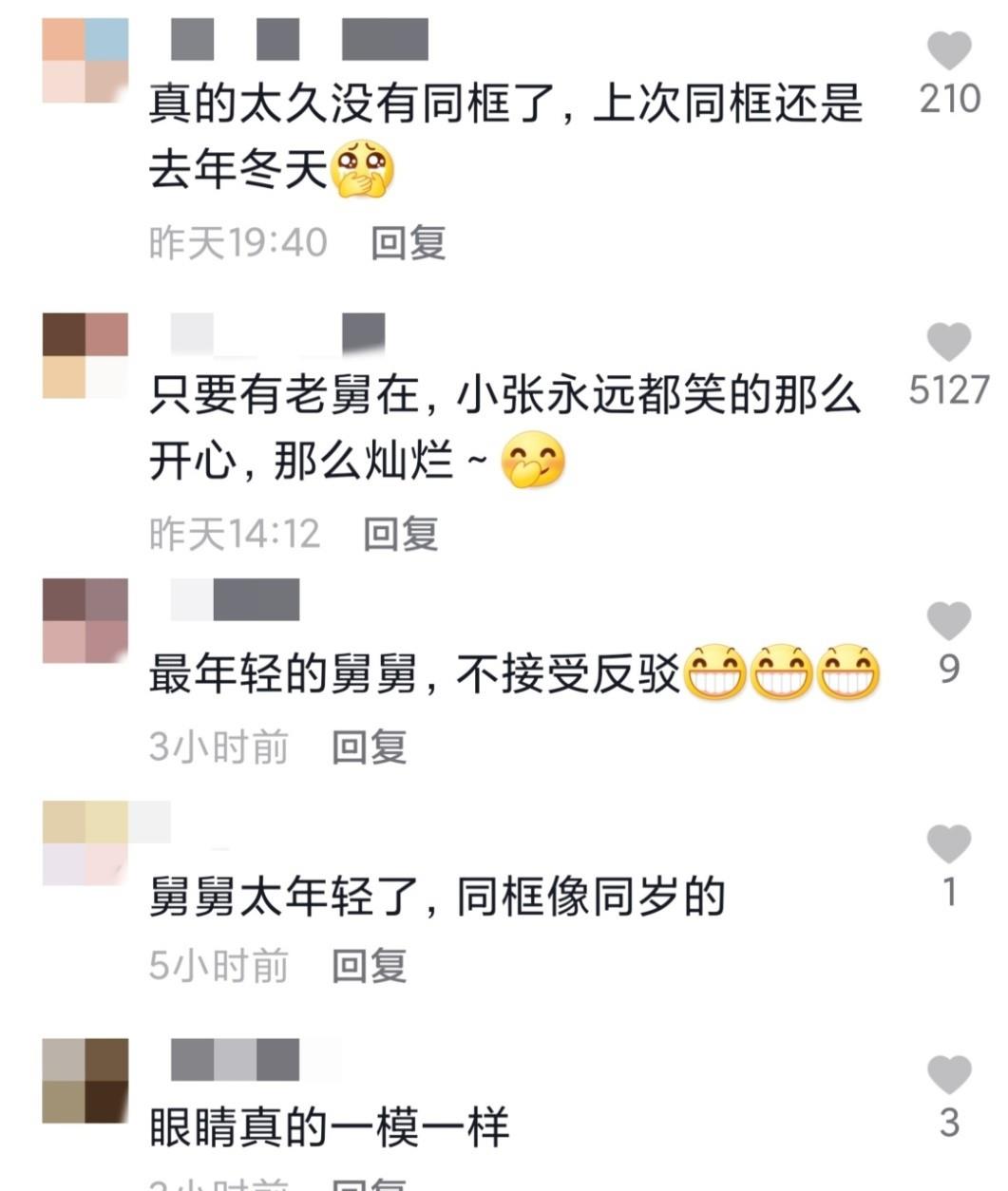Open the avatar of the 最年轻的舅舅 commenter
This screenshot has width=1008, height=1191.
click(86, 620)
